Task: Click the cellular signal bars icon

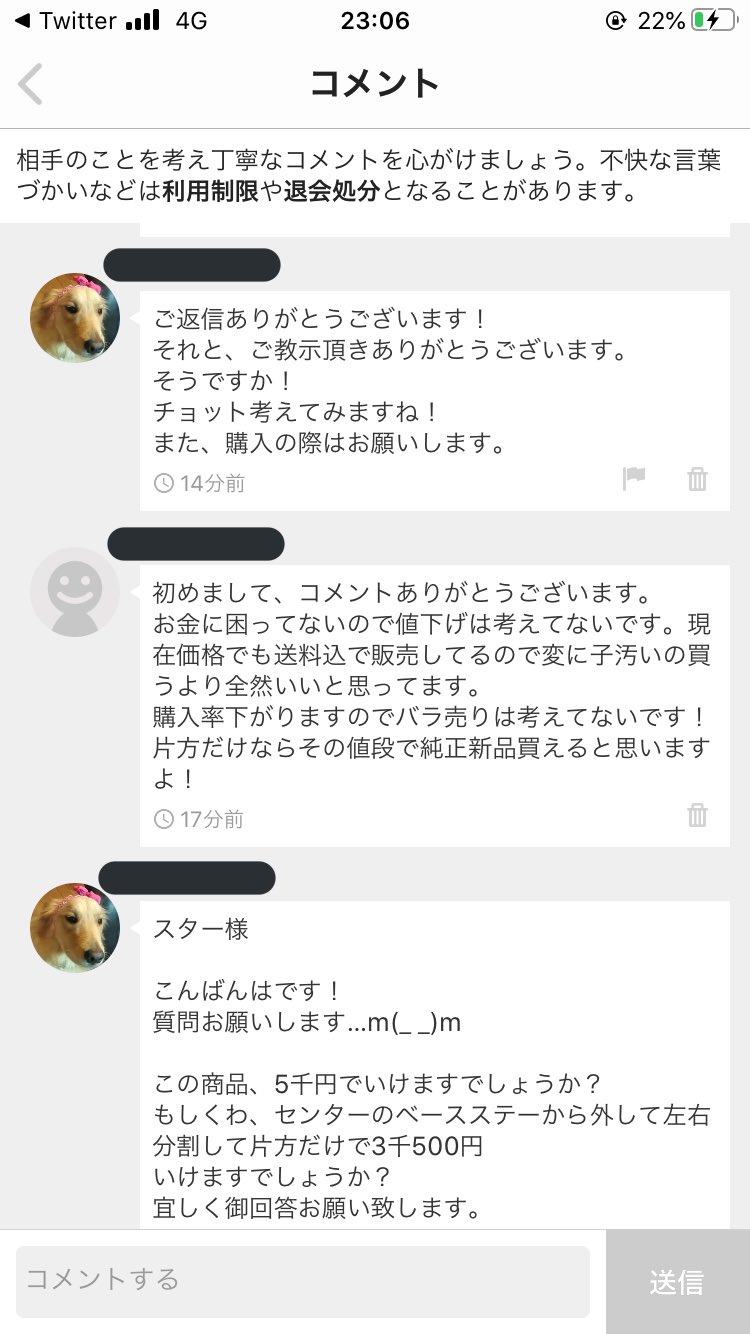Action: (x=145, y=19)
